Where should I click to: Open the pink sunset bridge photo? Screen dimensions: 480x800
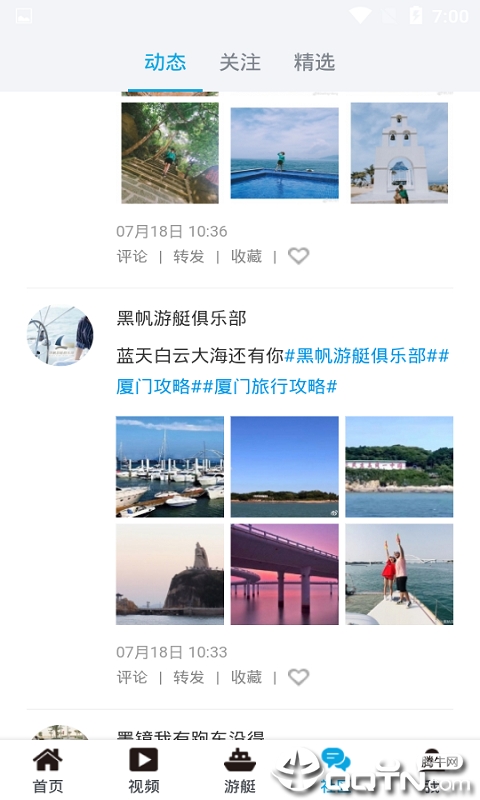285,574
